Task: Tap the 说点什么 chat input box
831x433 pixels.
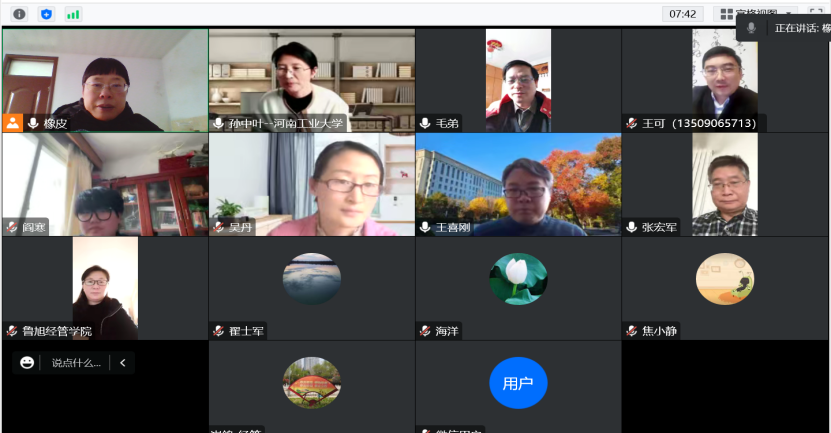Action: coord(76,363)
